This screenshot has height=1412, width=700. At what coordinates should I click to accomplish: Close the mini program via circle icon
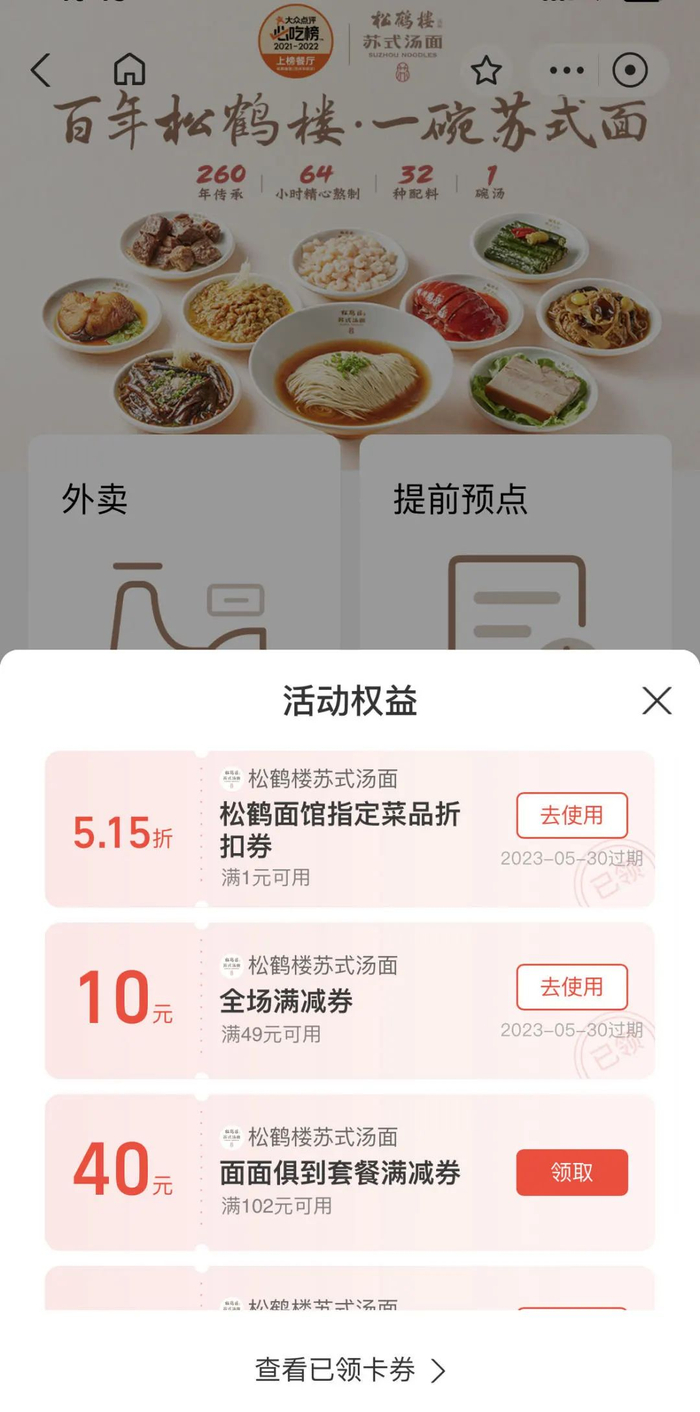pos(630,70)
